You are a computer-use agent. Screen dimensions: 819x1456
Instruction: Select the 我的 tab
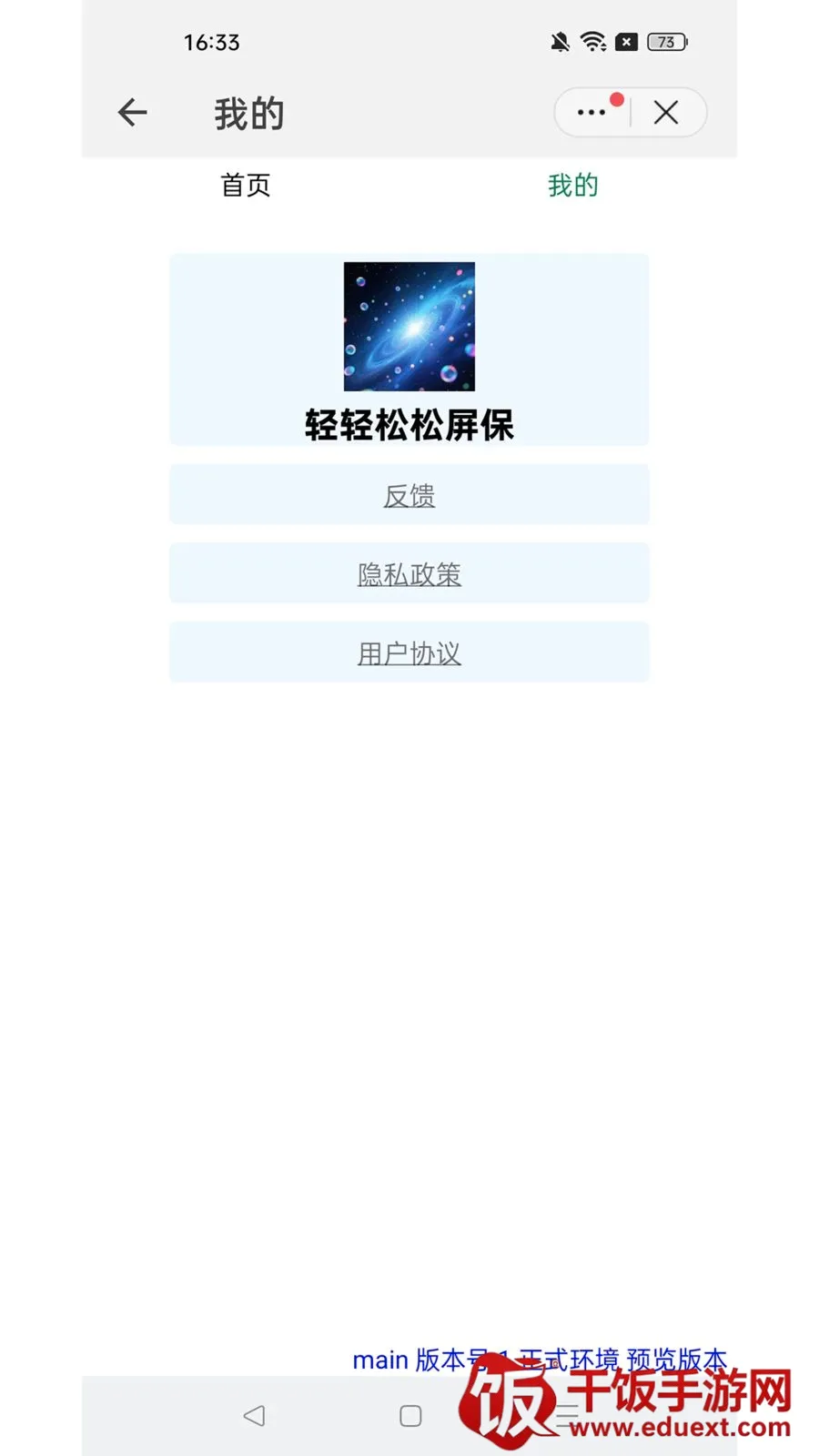click(573, 186)
